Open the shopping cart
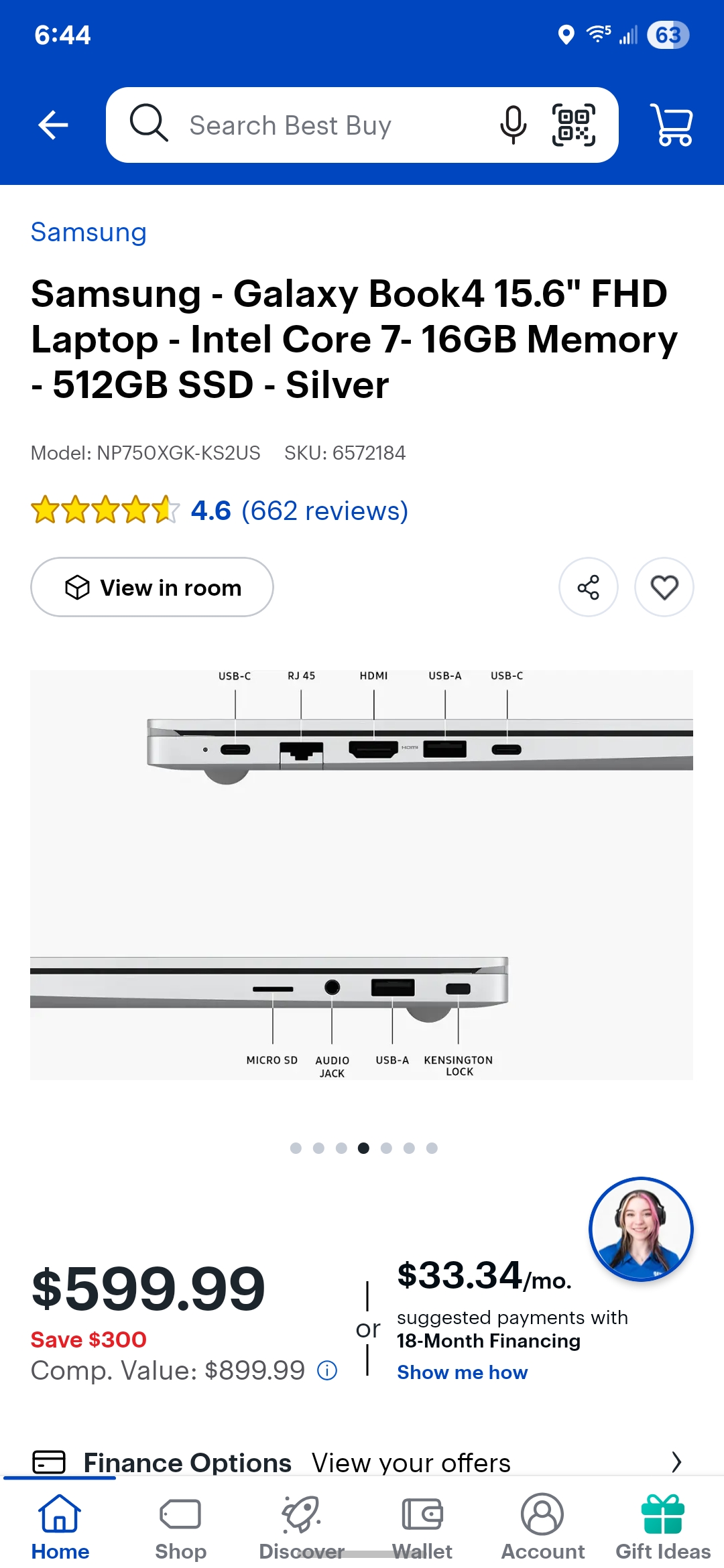The image size is (724, 1568). coord(672,125)
